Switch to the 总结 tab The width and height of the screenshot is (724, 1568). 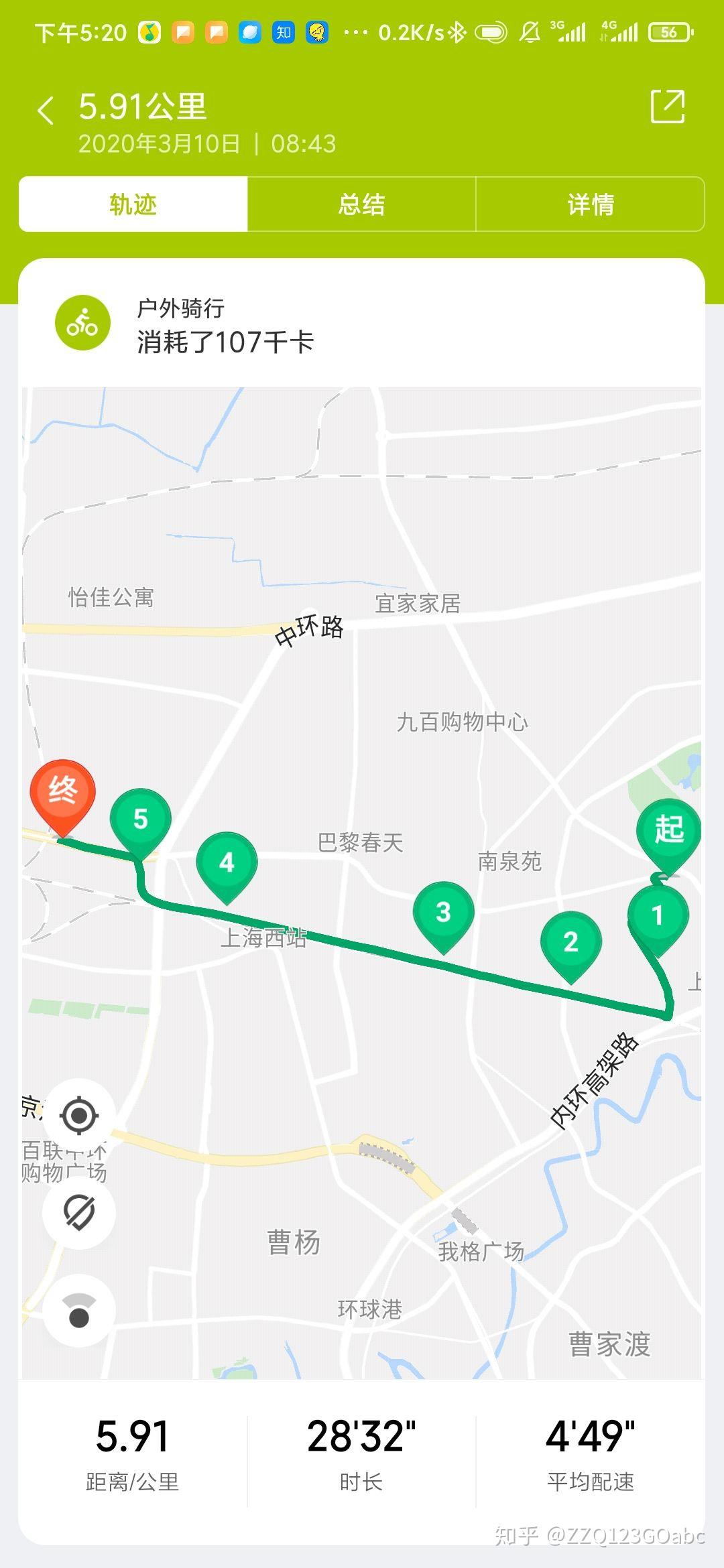362,204
